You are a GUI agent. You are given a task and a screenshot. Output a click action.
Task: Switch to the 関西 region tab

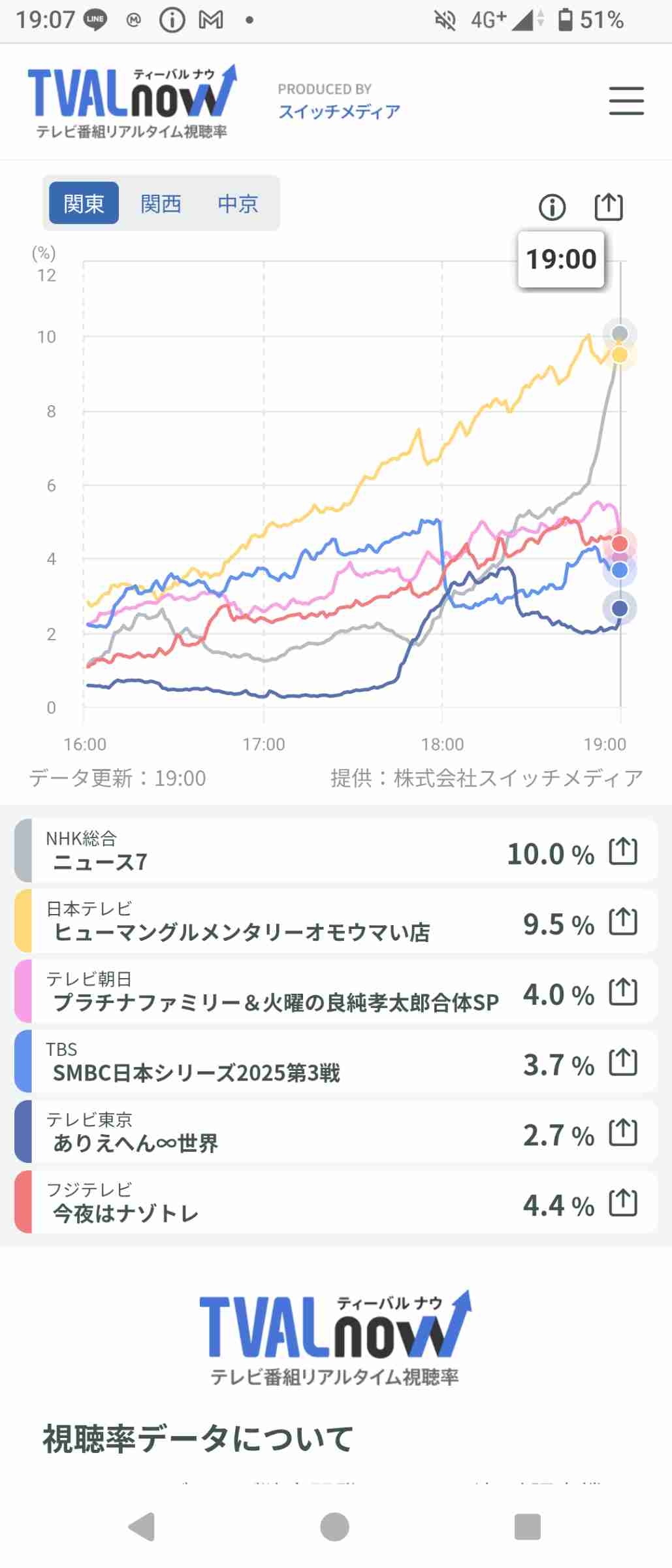tap(161, 204)
